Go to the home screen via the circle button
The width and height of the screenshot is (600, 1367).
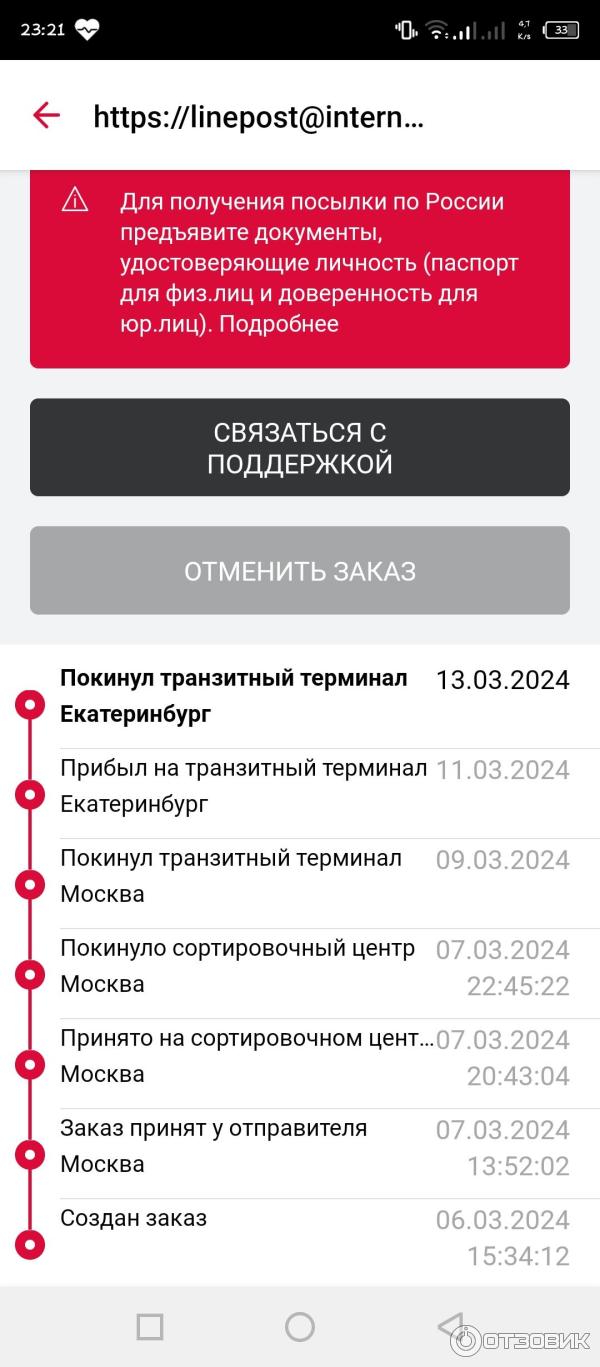pyautogui.click(x=300, y=1326)
